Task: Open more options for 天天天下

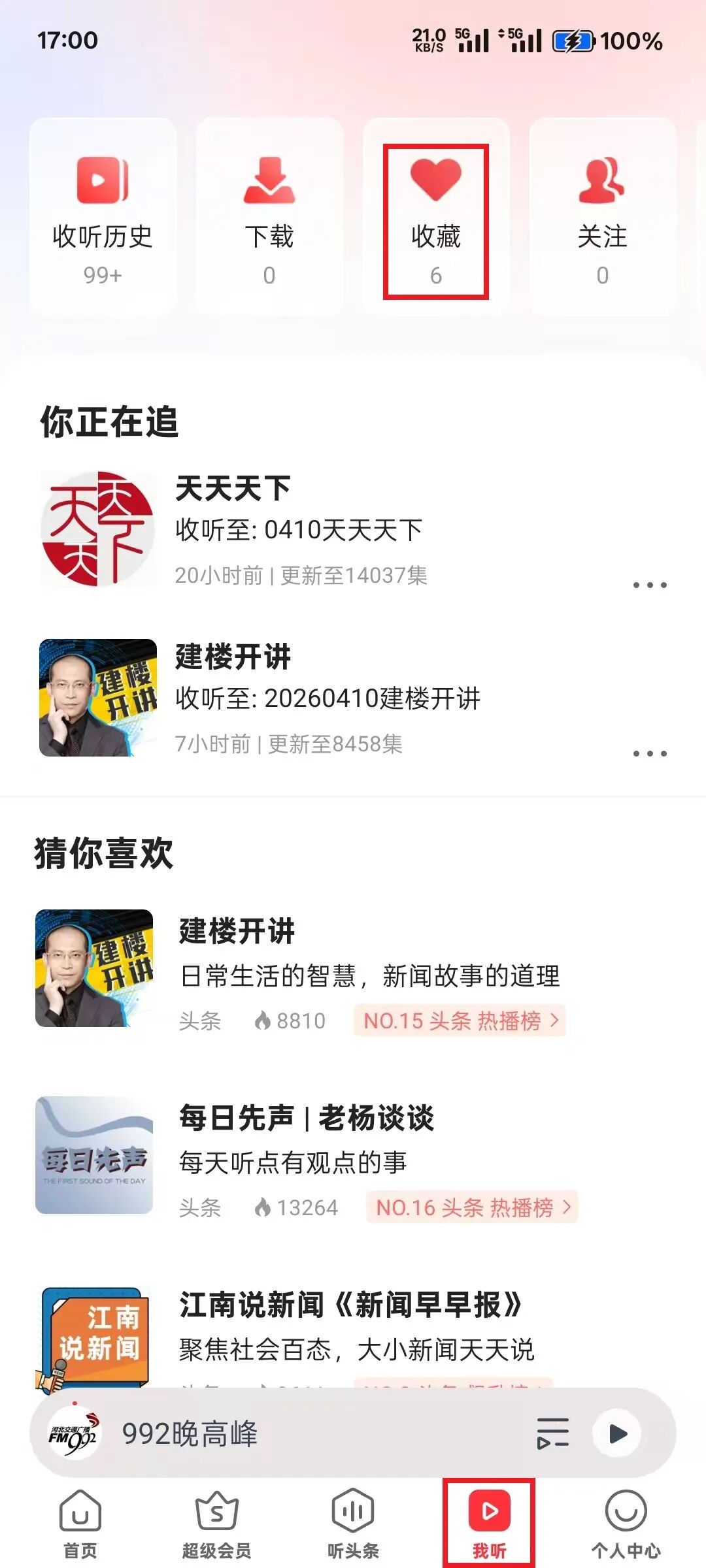Action: point(650,585)
